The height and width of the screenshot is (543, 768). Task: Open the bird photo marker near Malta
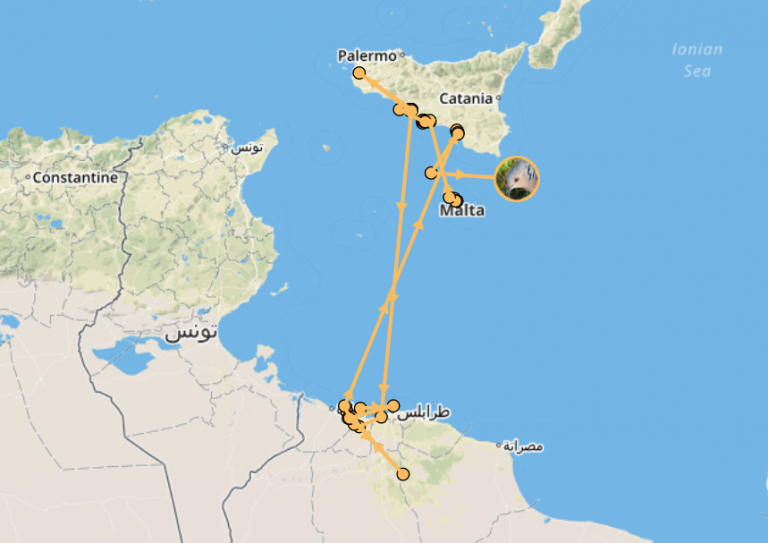517,179
